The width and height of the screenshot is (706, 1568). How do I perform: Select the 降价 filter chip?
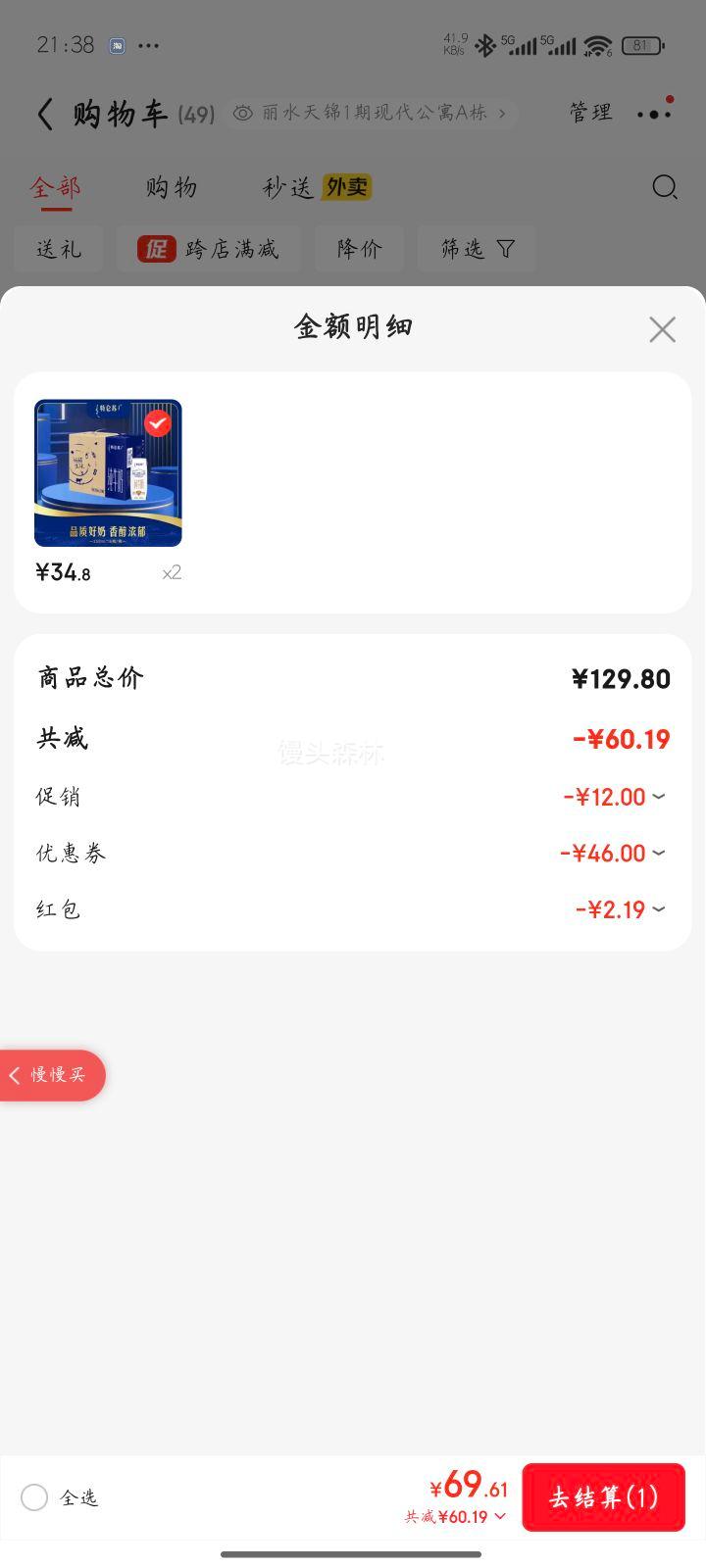point(359,249)
